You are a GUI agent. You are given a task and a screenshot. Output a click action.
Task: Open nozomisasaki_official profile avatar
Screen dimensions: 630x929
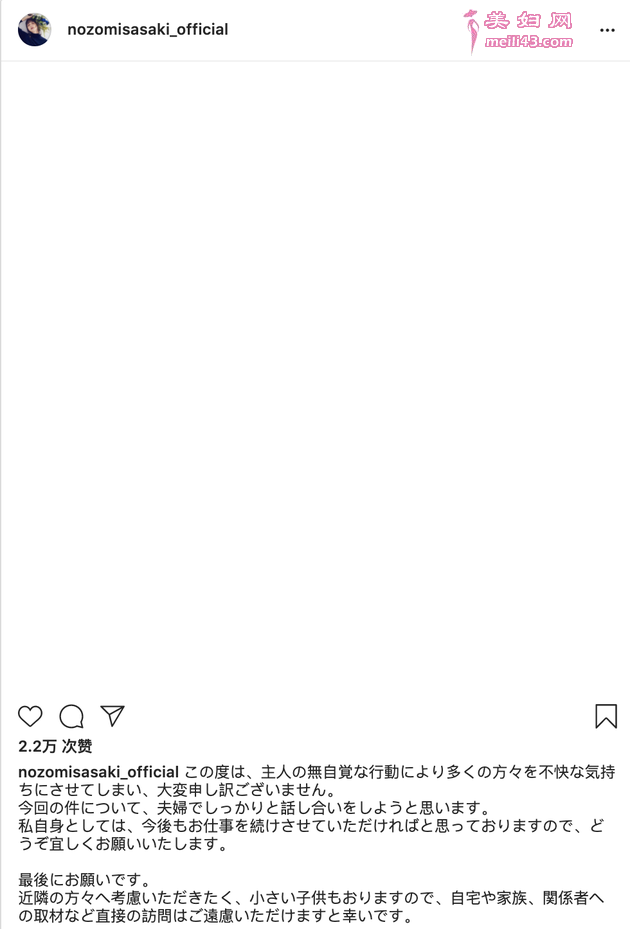34,30
